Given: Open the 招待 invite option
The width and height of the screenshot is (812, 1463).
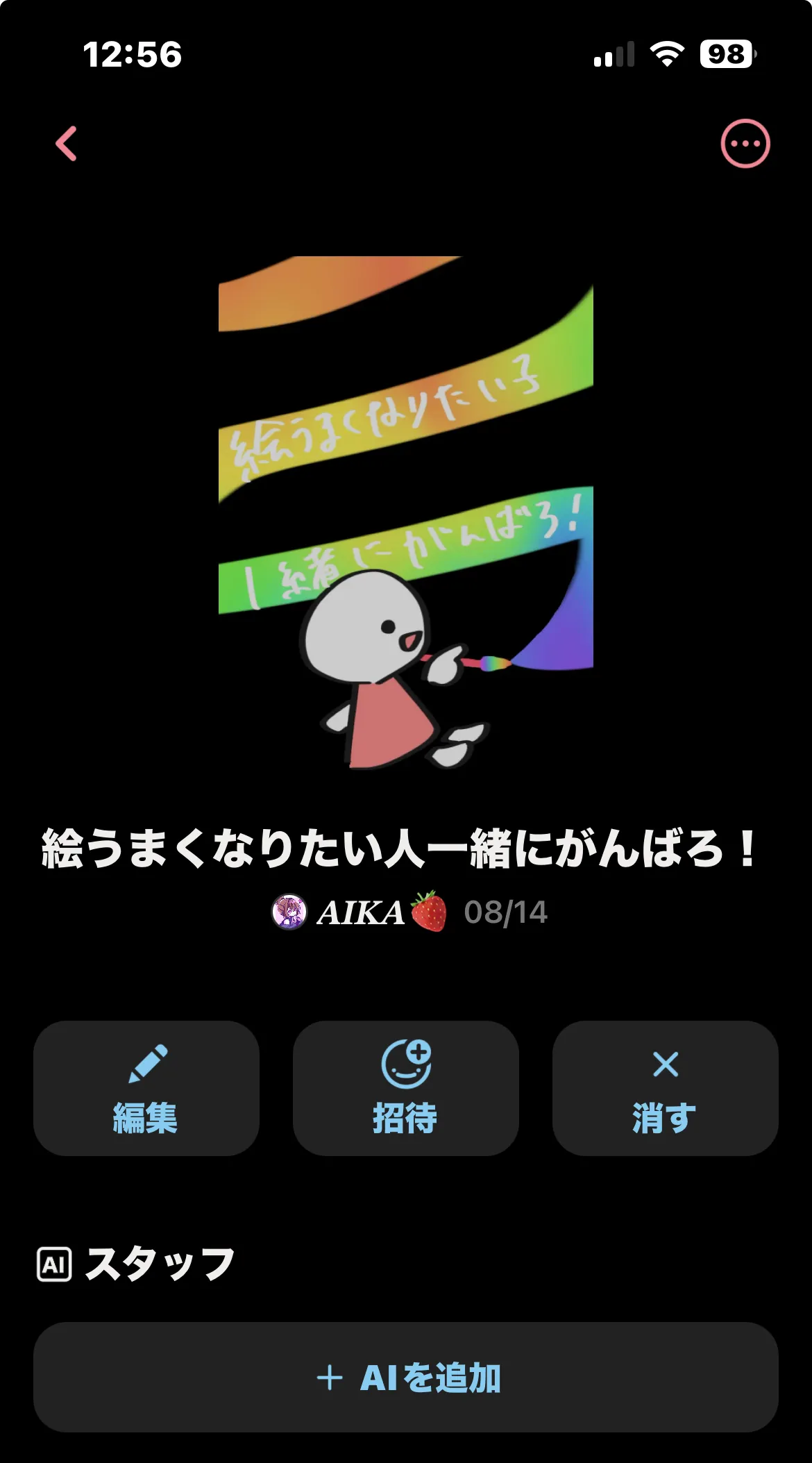Looking at the screenshot, I should [405, 1088].
